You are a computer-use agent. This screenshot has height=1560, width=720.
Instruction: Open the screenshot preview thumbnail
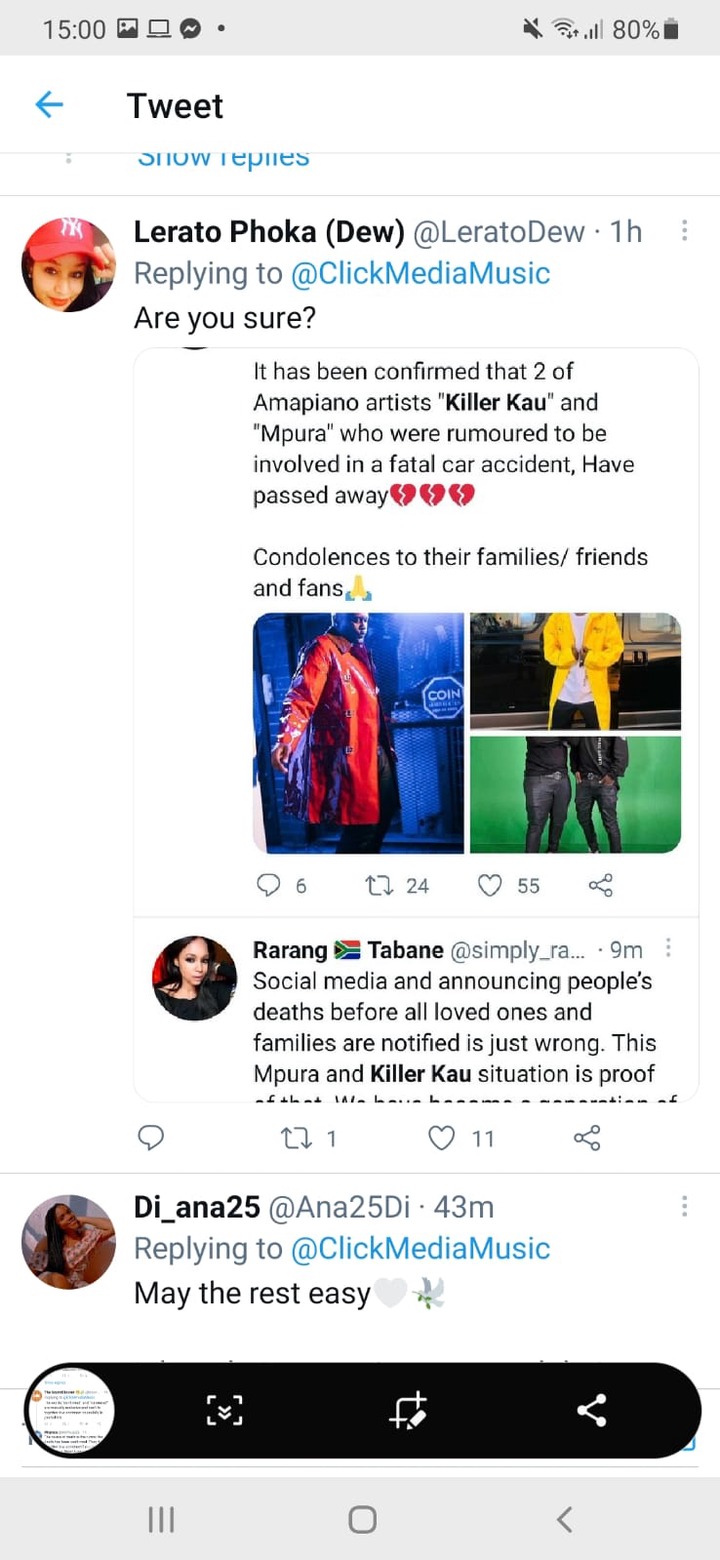coord(70,1411)
